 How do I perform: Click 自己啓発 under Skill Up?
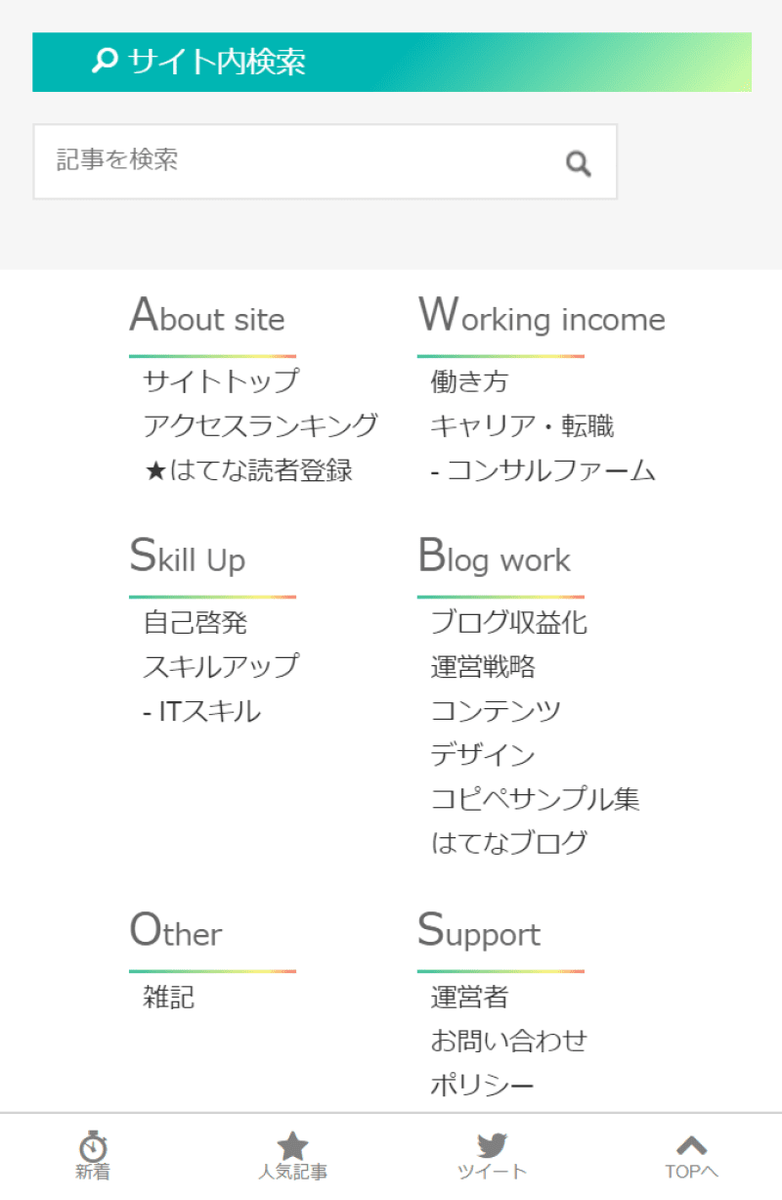(x=199, y=622)
